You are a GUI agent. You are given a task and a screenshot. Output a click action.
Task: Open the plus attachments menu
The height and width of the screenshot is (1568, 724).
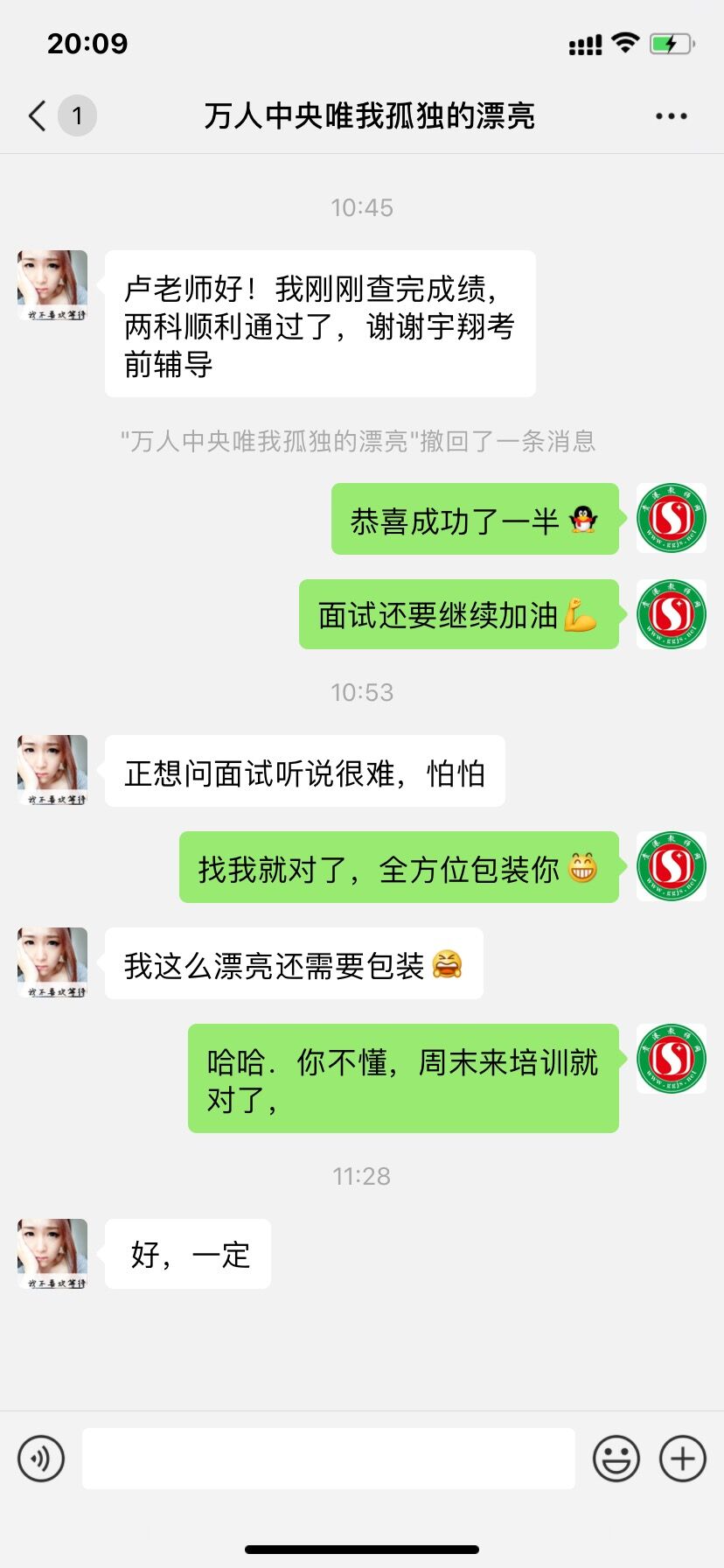[682, 1459]
